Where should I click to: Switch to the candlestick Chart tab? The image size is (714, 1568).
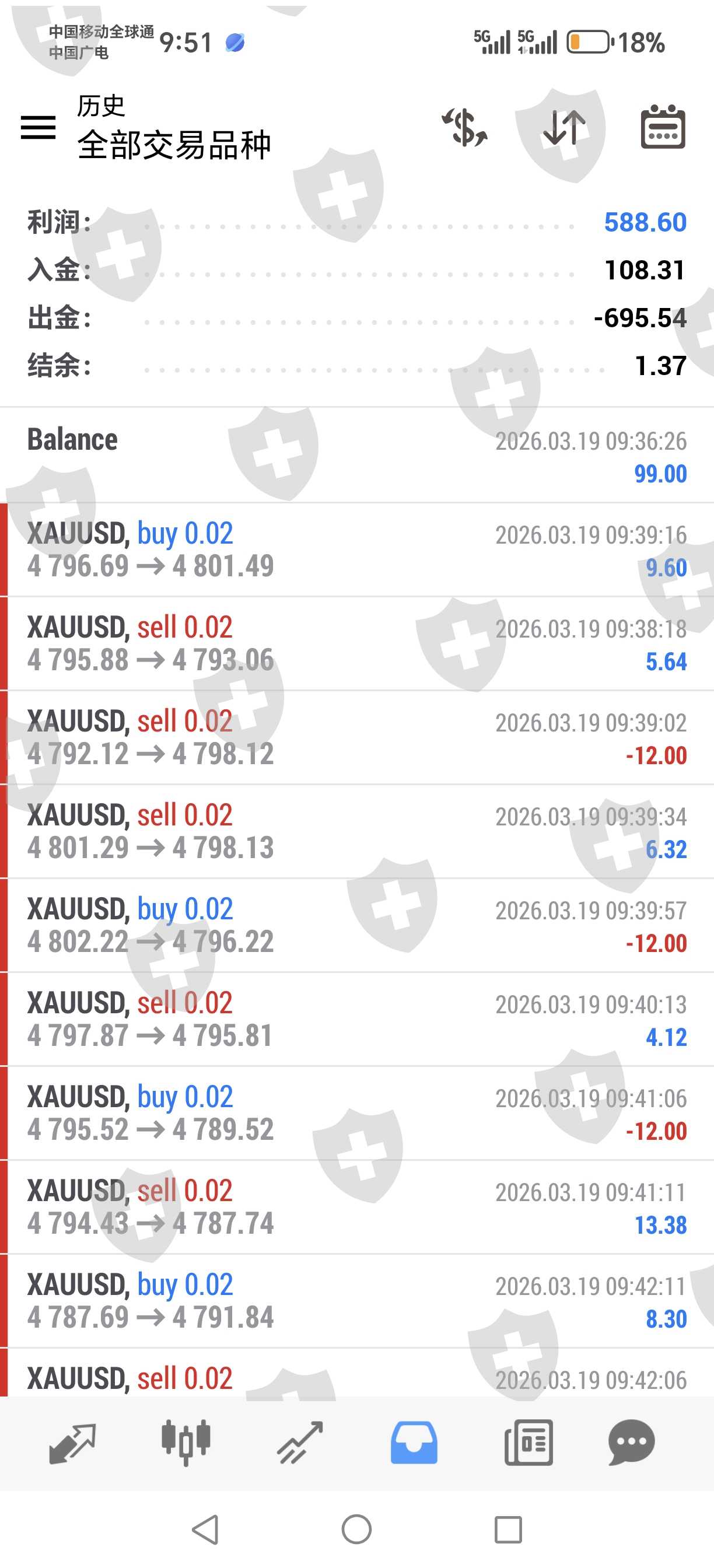click(x=185, y=1443)
